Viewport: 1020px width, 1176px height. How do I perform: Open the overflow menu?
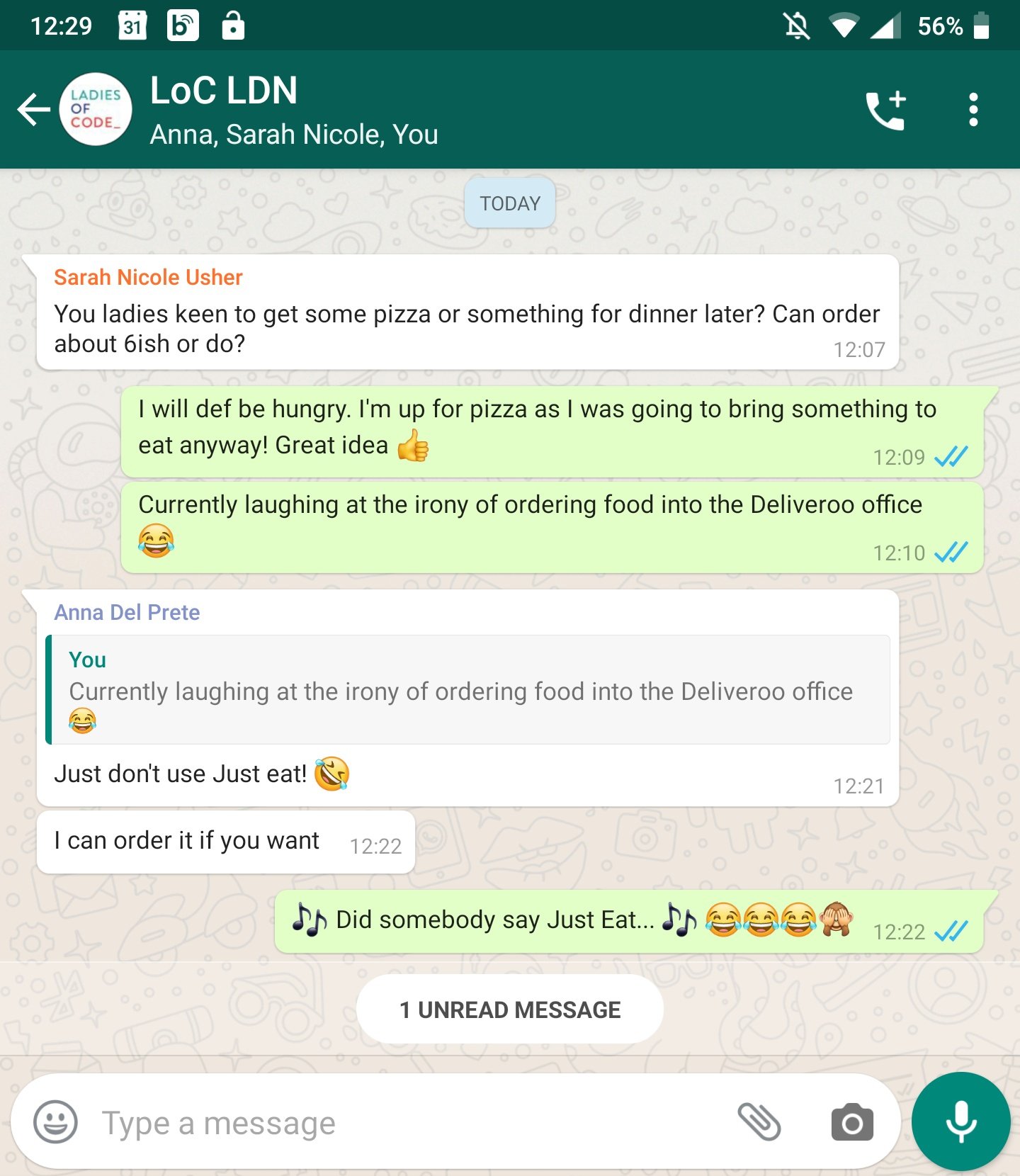[x=973, y=110]
